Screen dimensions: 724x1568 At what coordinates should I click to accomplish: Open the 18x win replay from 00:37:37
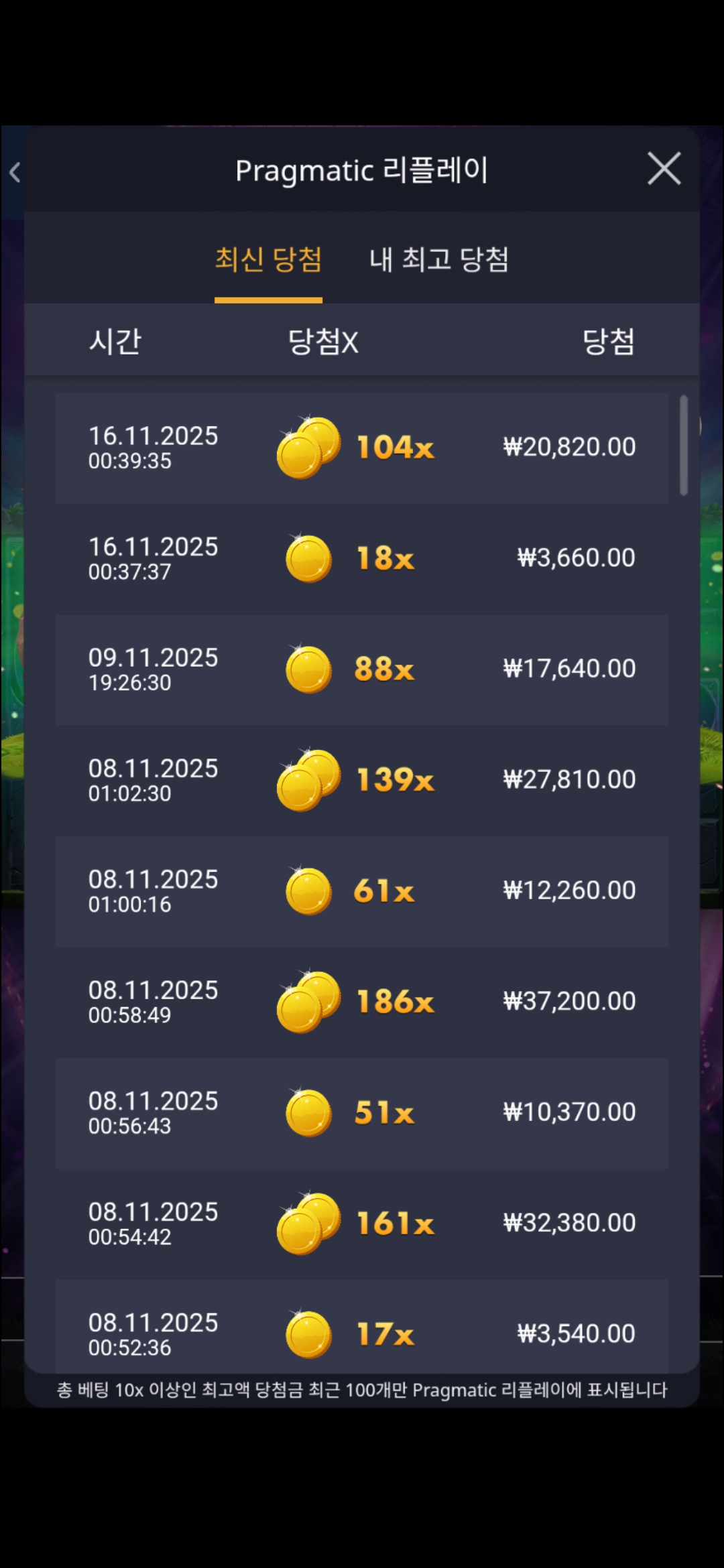pyautogui.click(x=361, y=558)
